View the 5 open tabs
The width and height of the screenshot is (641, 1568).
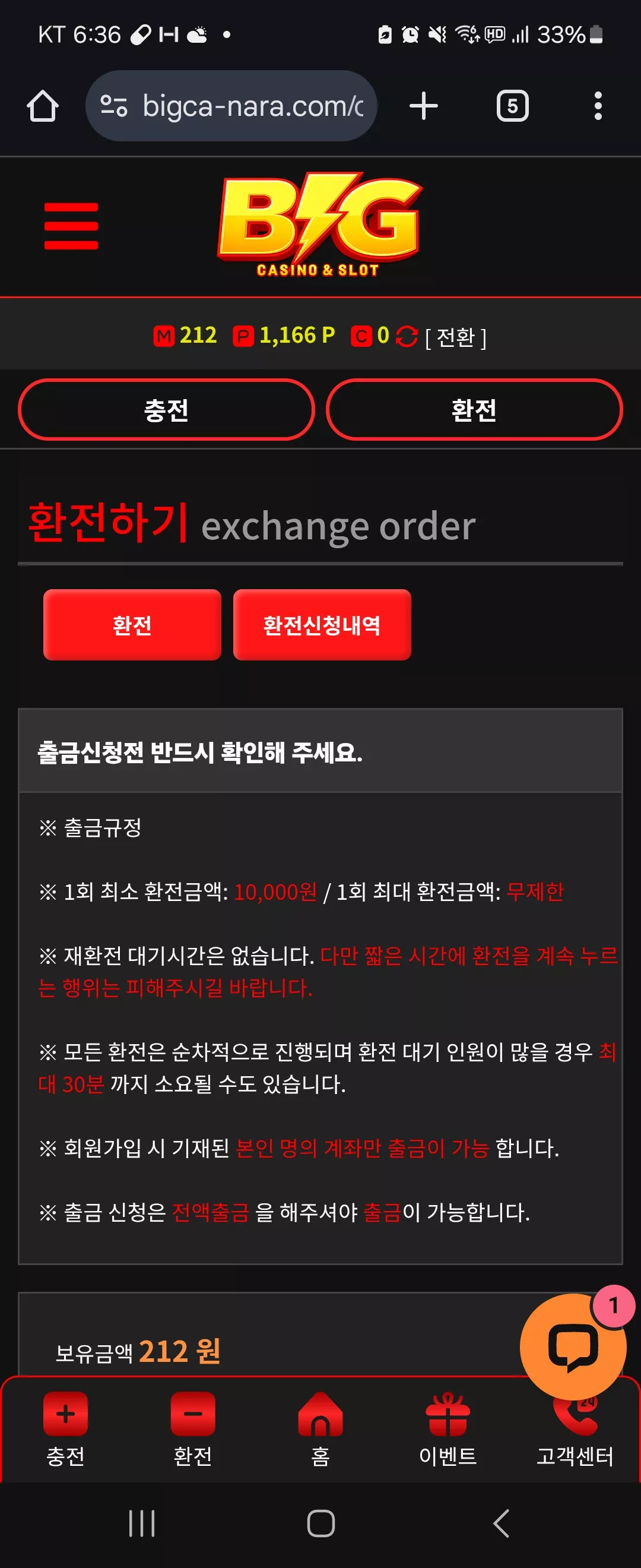coord(512,106)
